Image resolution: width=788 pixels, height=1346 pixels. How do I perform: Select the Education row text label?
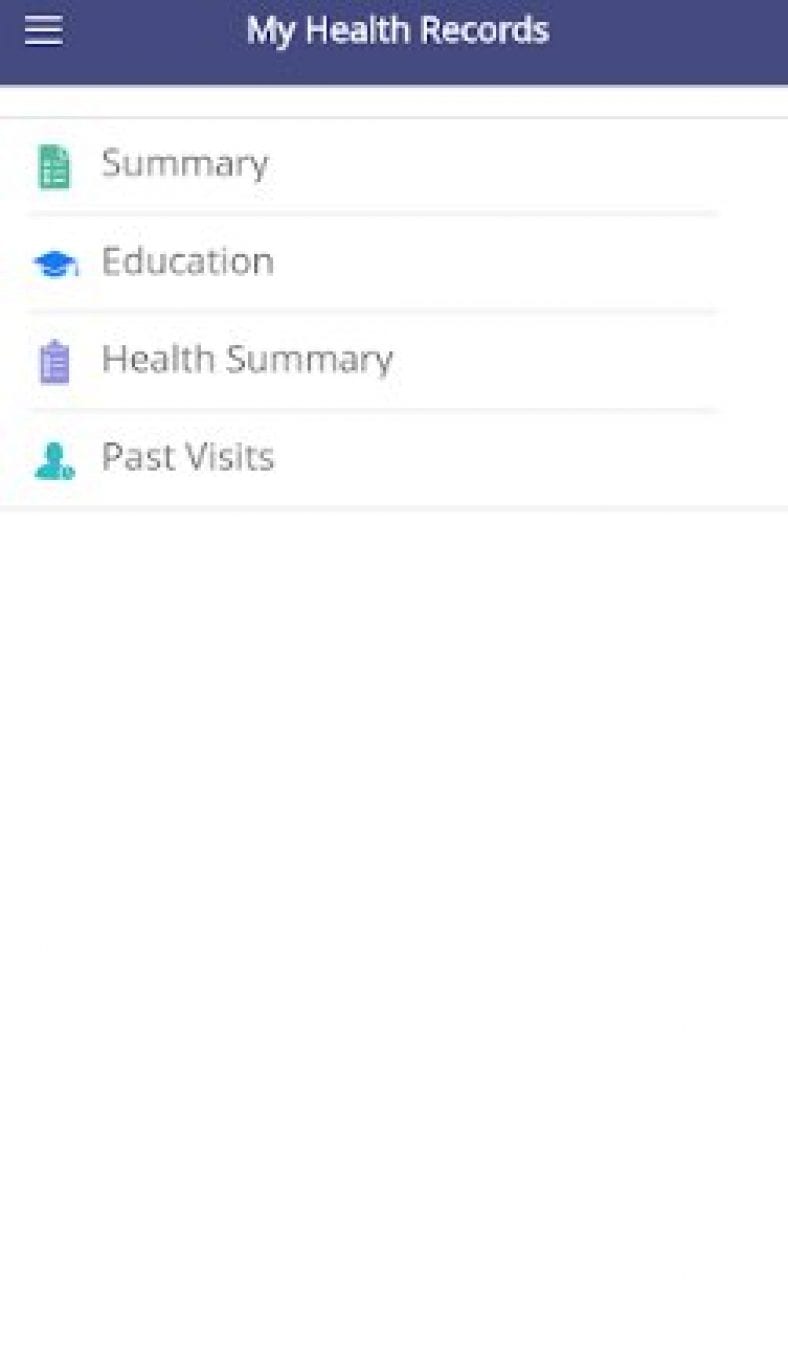187,261
